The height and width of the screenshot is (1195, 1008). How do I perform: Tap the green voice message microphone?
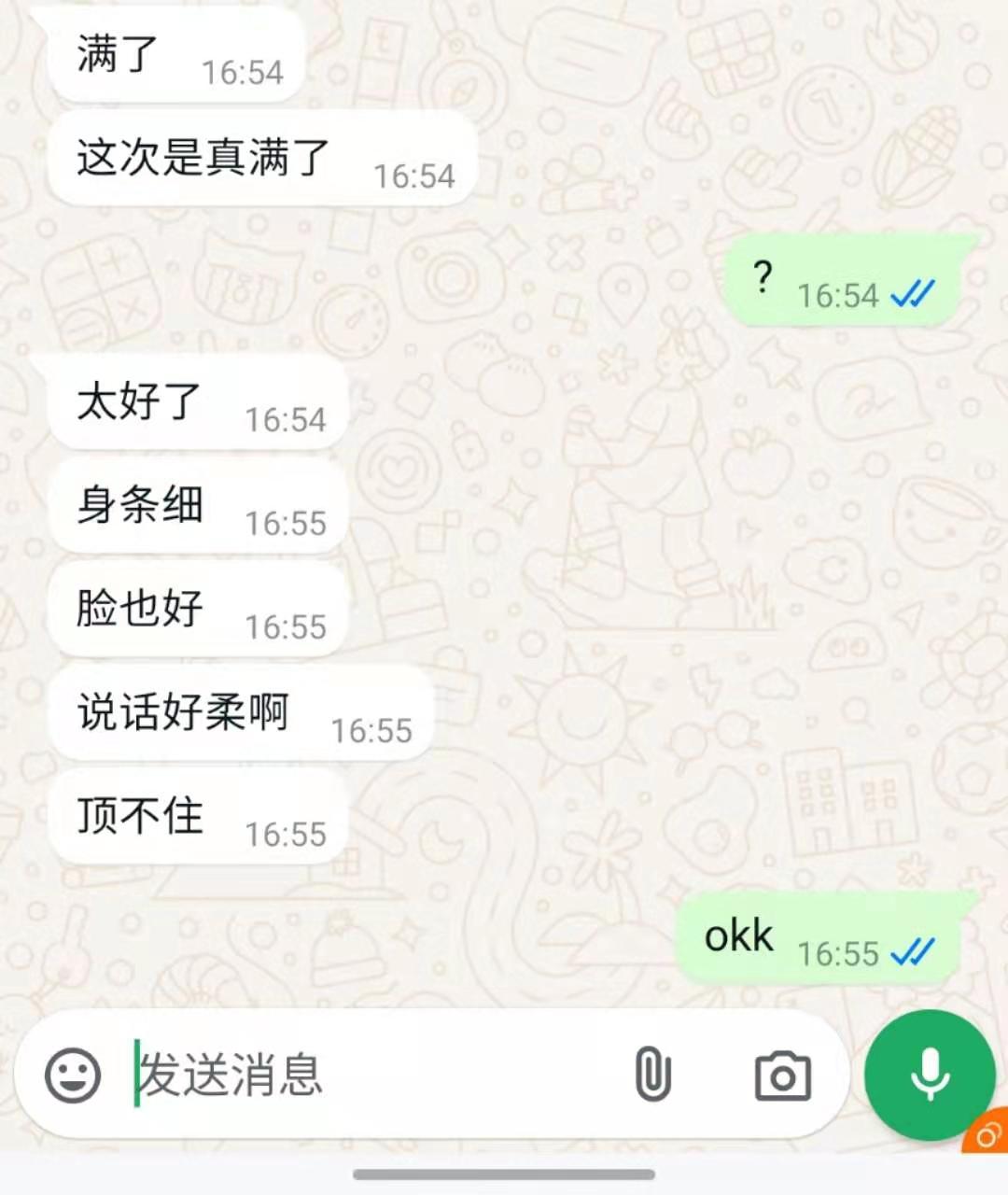coord(930,1074)
